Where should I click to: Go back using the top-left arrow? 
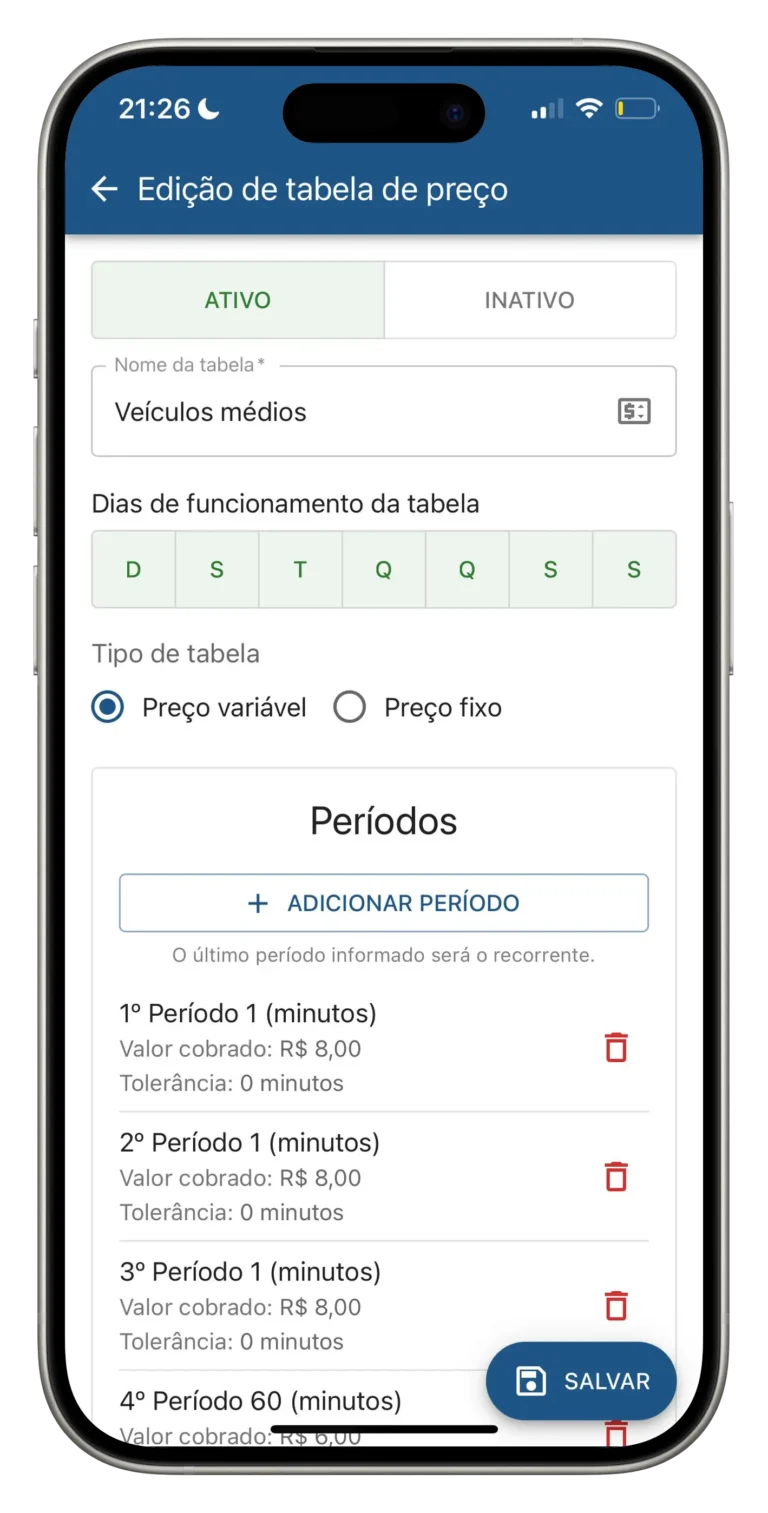click(x=104, y=189)
